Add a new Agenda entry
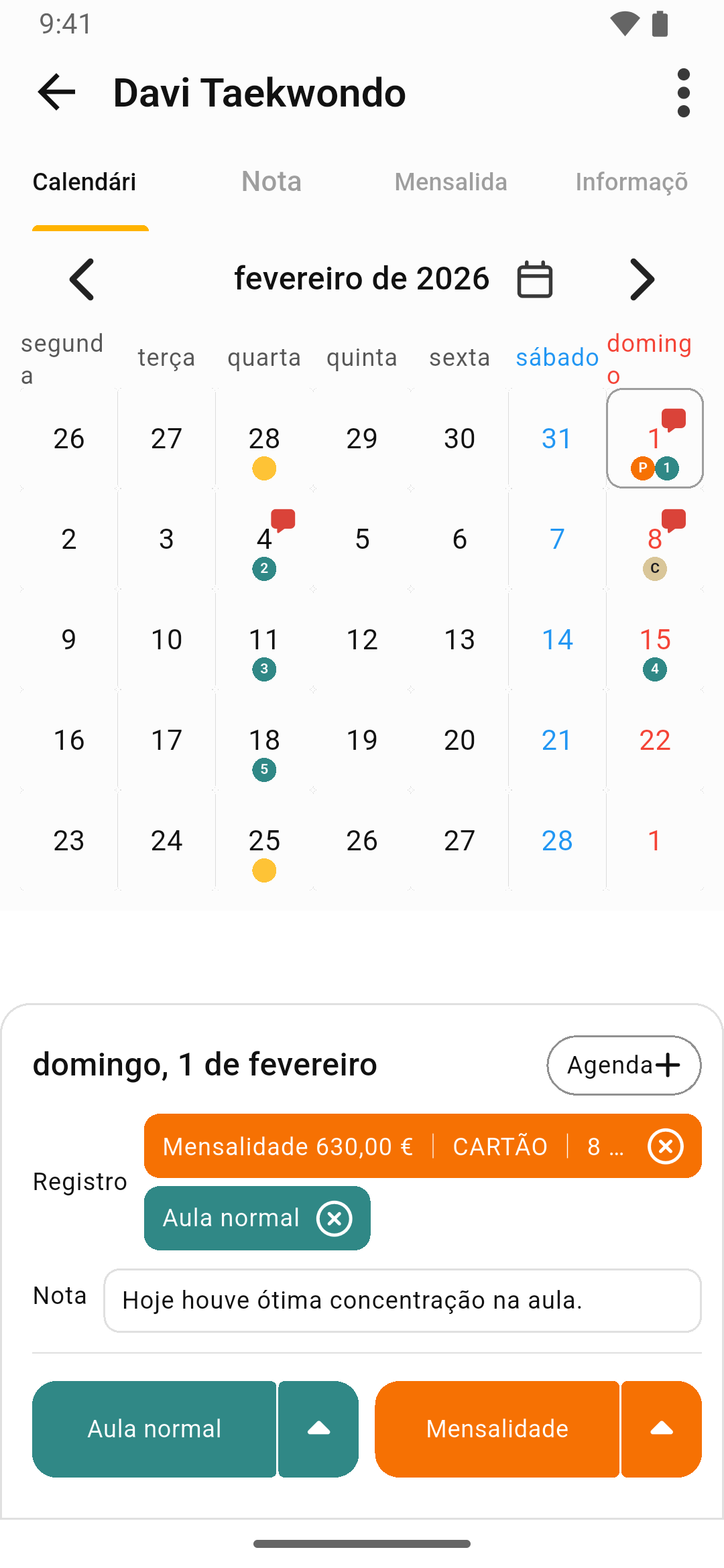This screenshot has width=724, height=1568. click(623, 1065)
